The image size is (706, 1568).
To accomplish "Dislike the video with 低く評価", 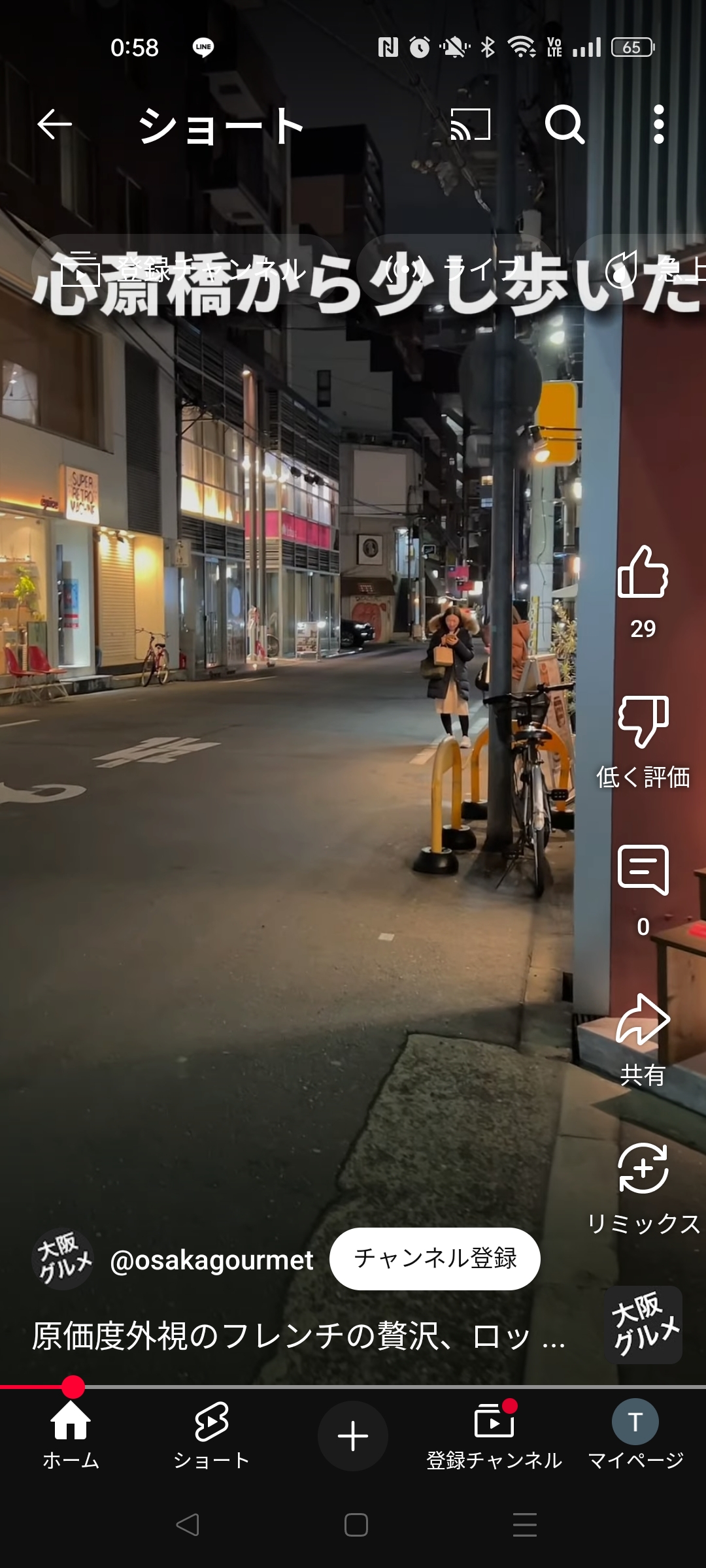I will tap(643, 722).
